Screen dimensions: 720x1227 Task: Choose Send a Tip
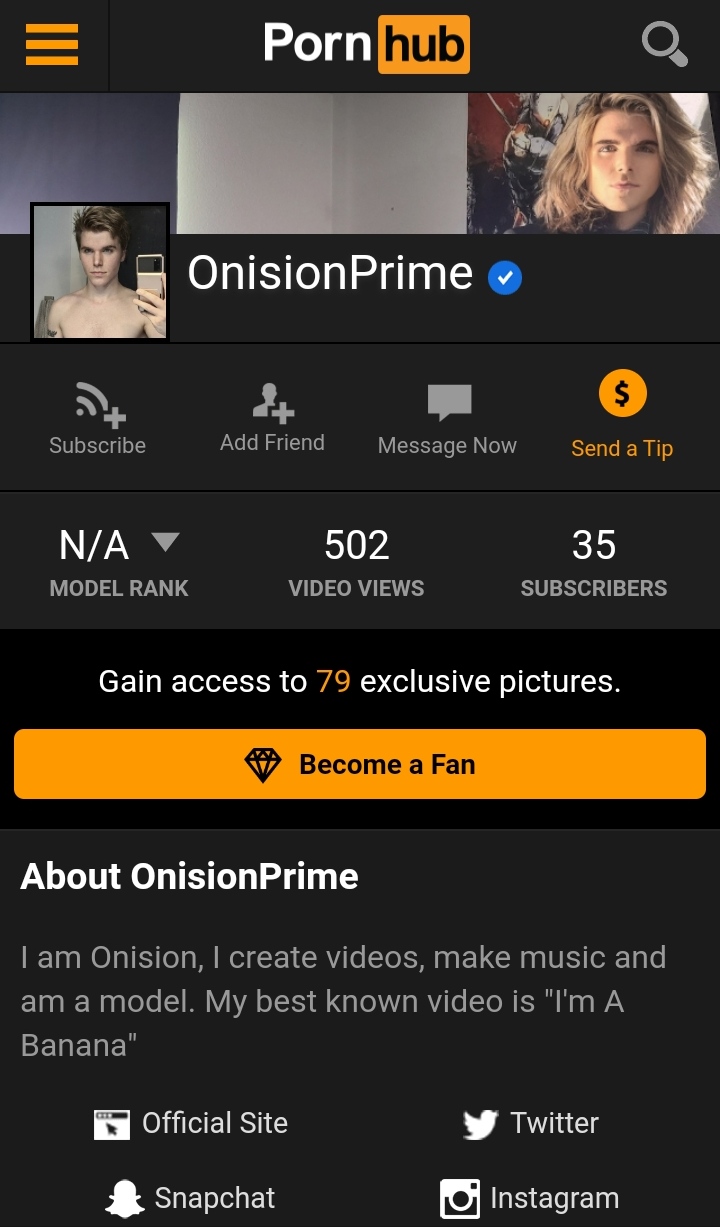tap(622, 415)
